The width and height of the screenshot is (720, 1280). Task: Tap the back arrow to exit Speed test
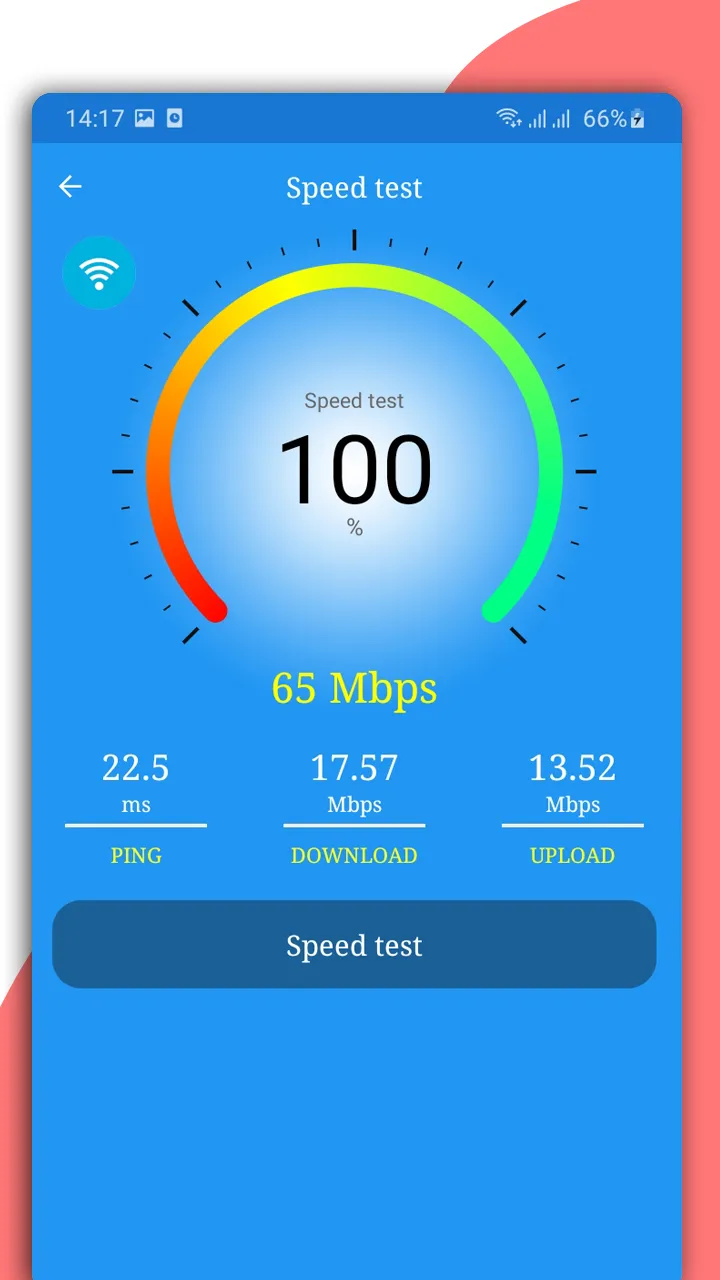tap(70, 187)
